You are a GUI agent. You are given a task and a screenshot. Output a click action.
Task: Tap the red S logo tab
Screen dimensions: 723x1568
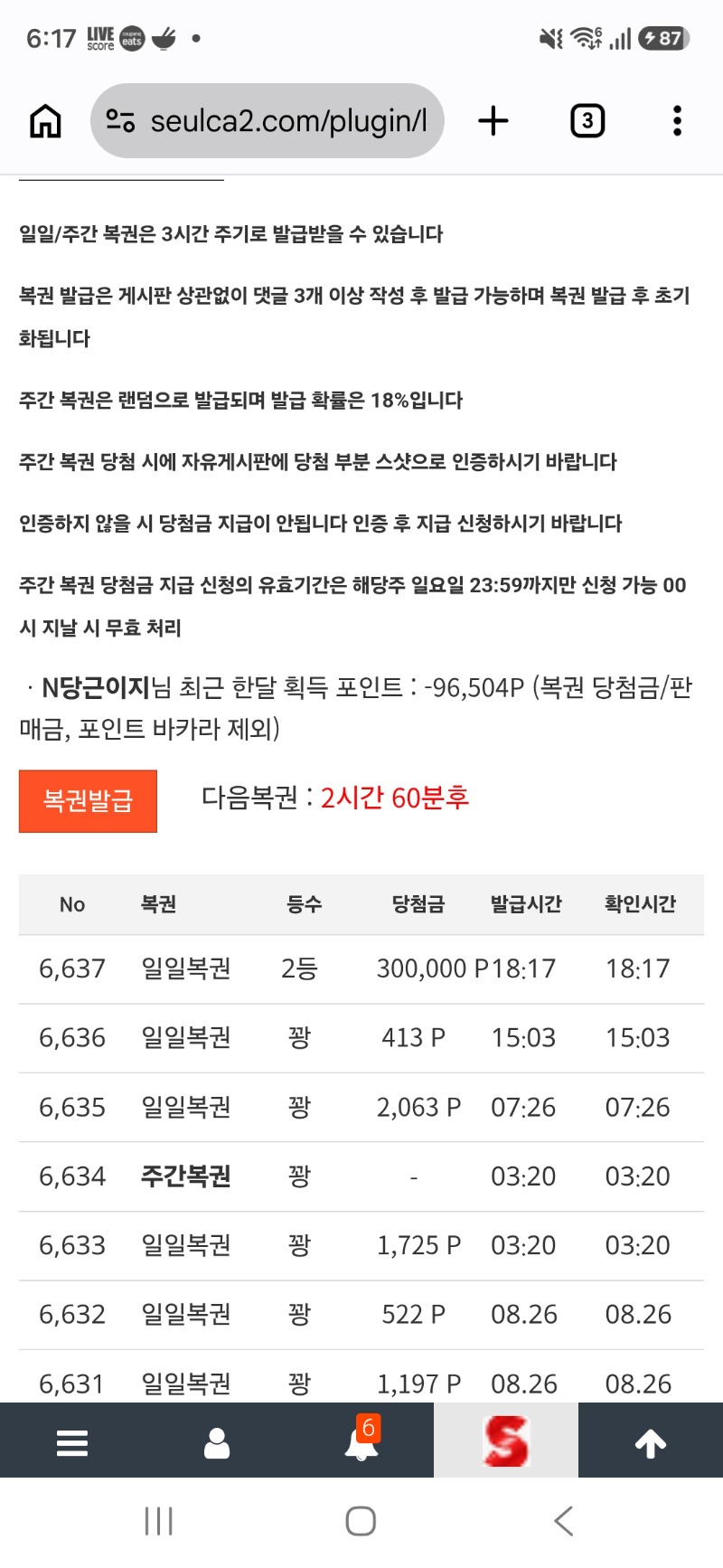[506, 1440]
